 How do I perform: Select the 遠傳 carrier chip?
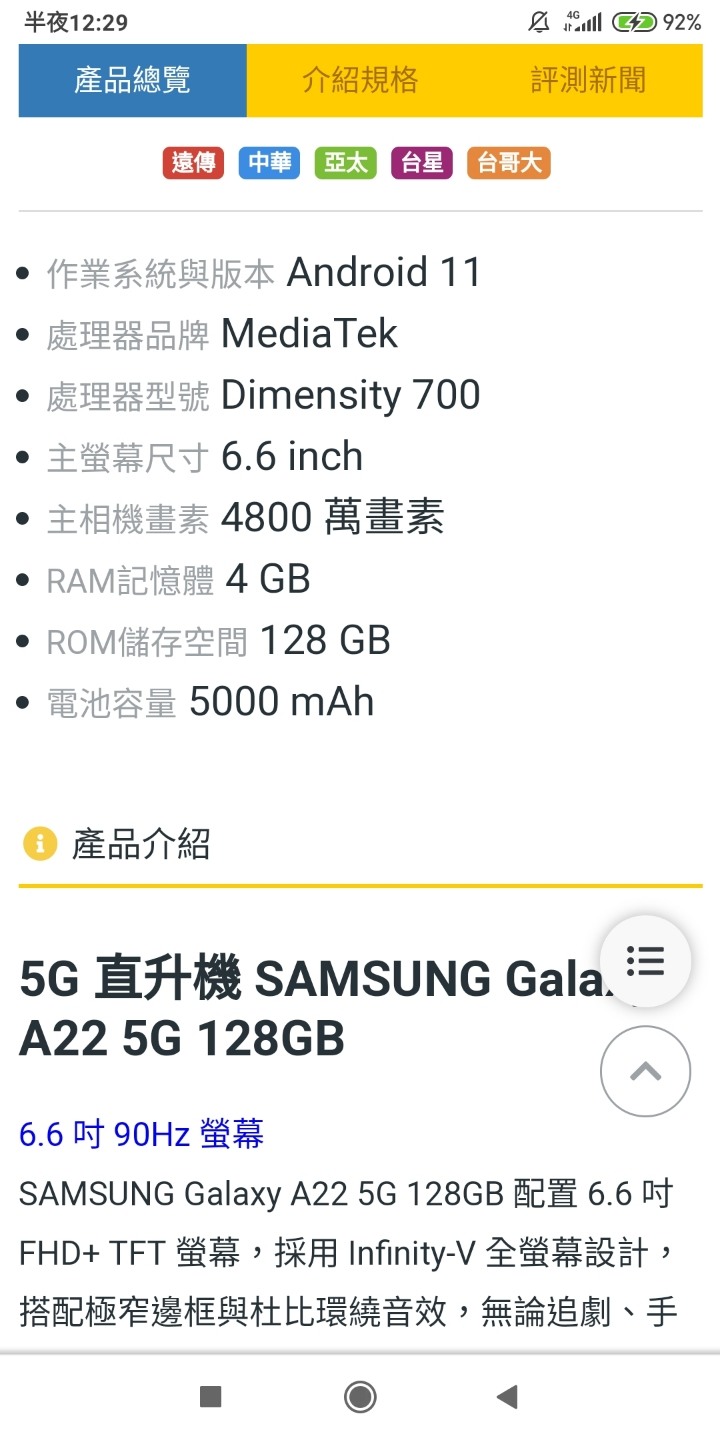click(193, 163)
